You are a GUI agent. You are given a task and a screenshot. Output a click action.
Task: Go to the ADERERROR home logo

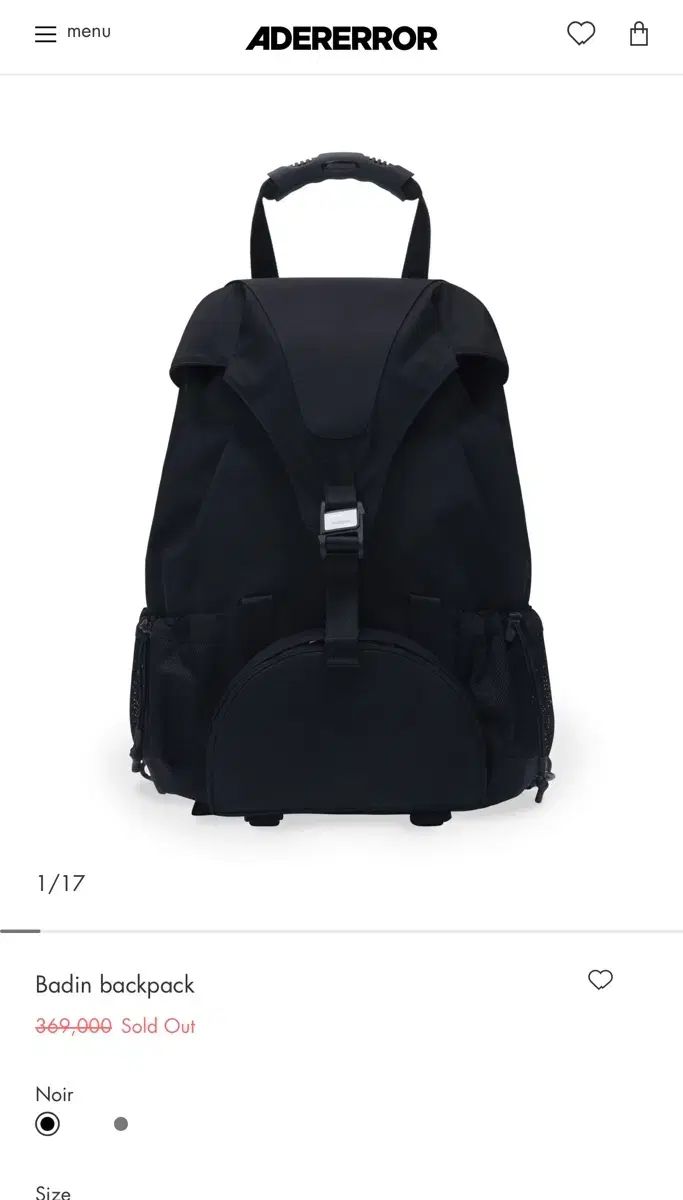pyautogui.click(x=341, y=38)
